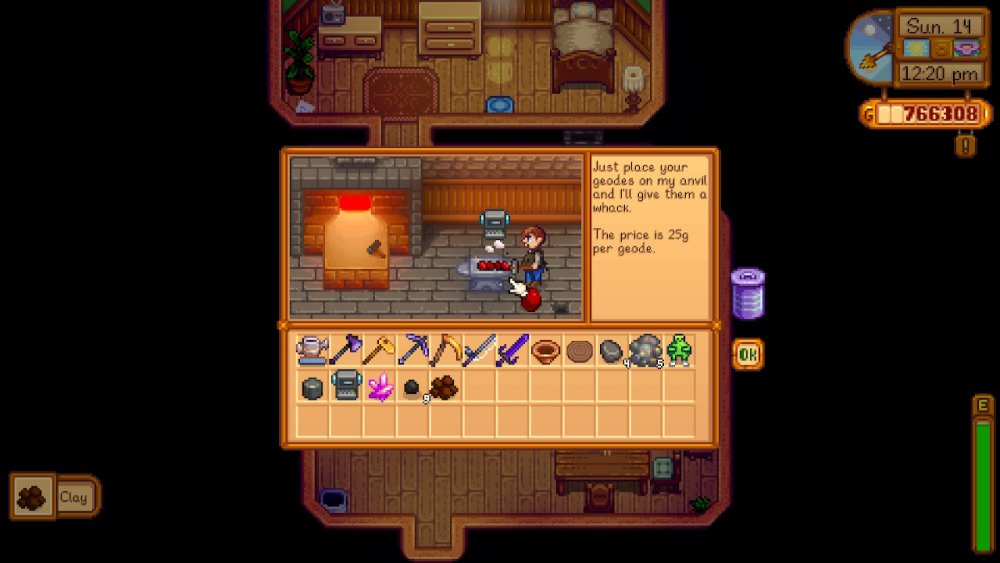Pick the dark purple sword
This screenshot has width=1000, height=563.
[512, 350]
